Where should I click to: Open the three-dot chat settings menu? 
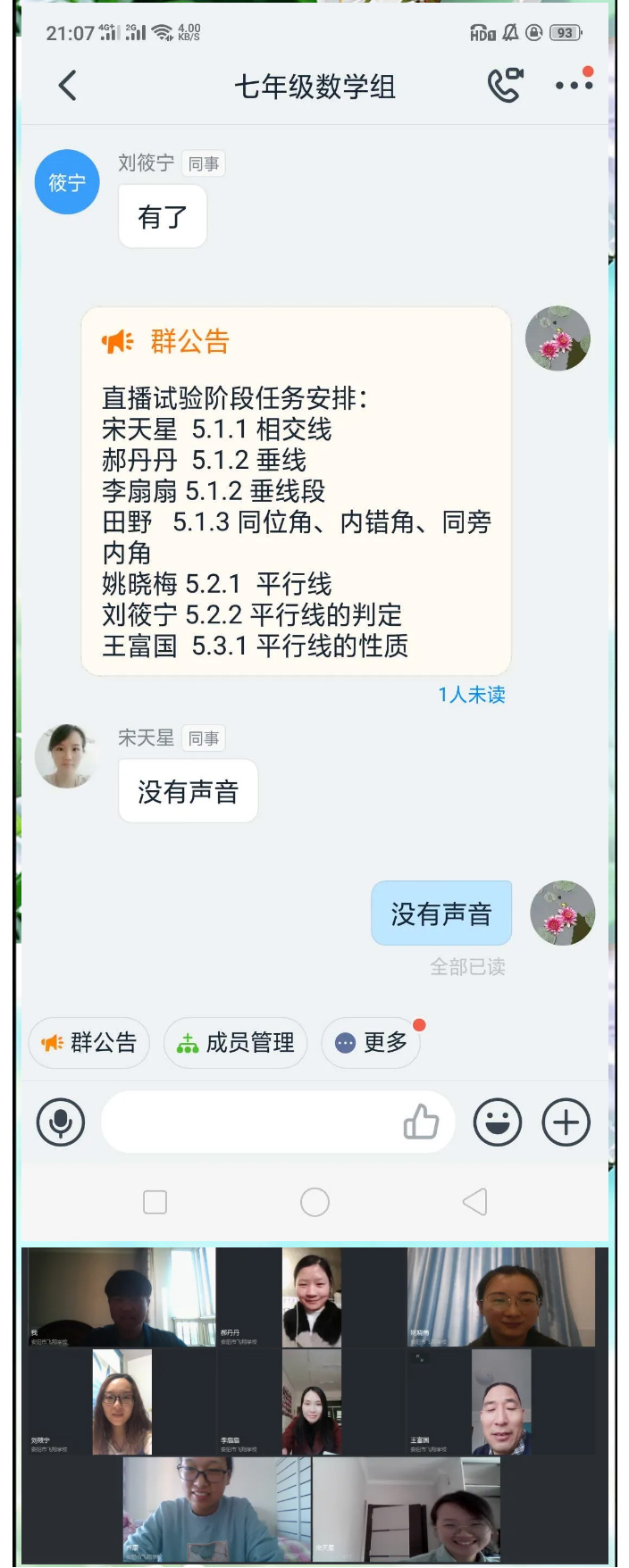[573, 86]
